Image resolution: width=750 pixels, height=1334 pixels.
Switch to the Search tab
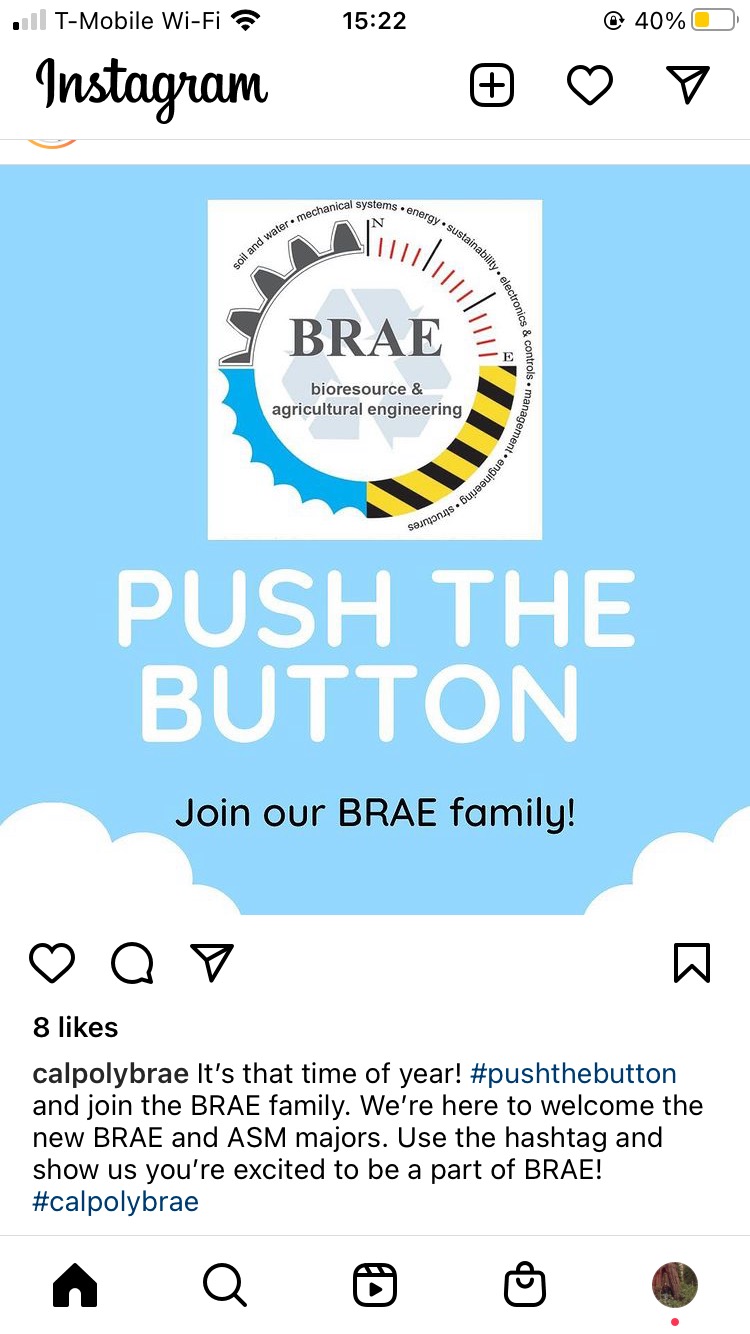[x=224, y=1285]
